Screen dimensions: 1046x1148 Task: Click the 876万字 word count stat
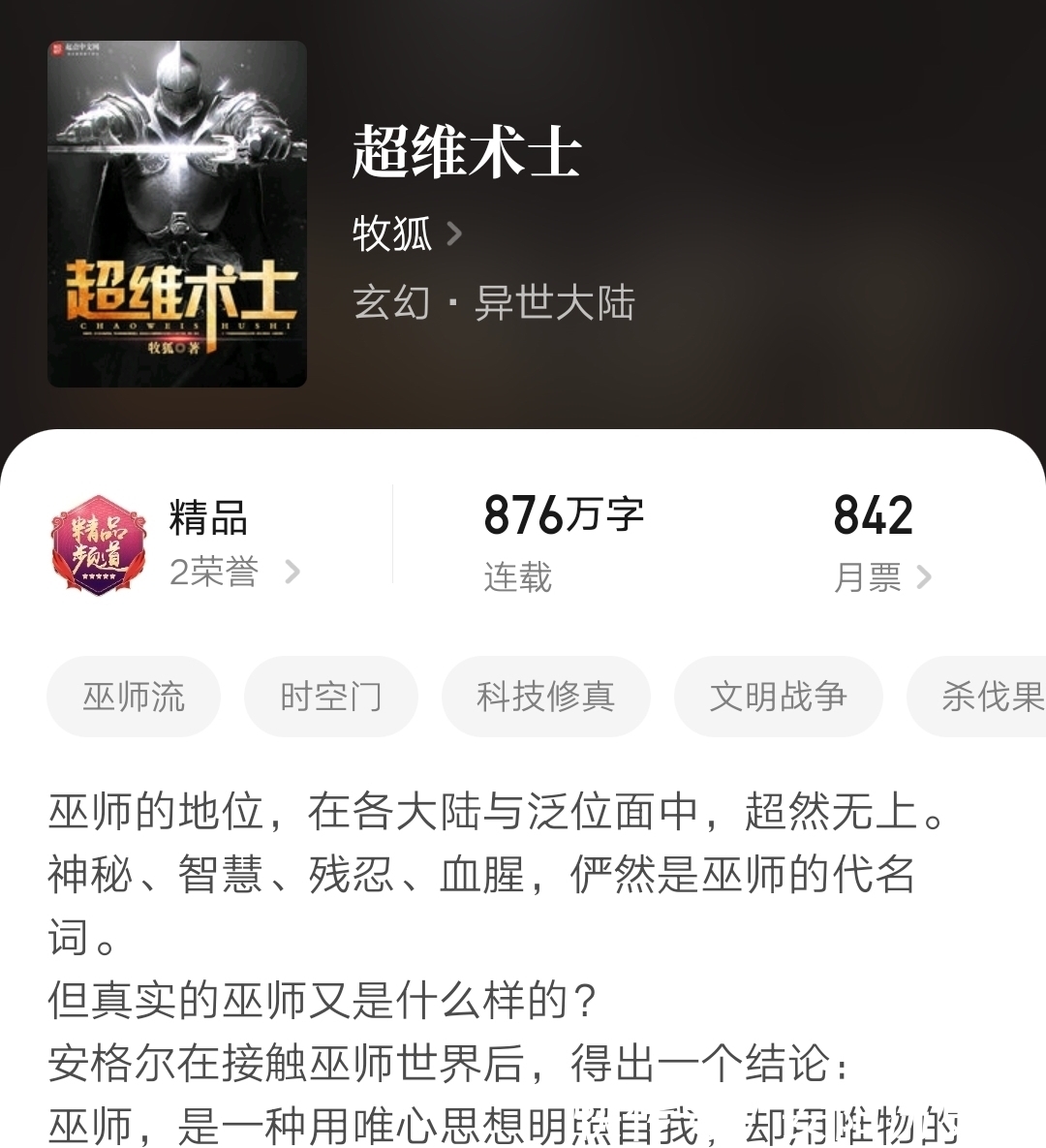563,516
